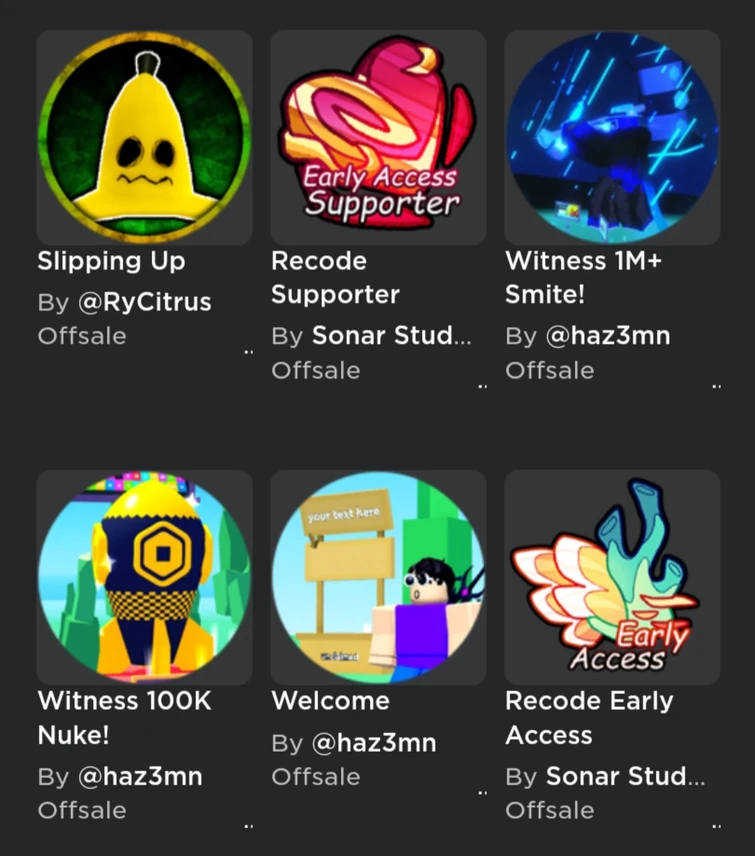Image resolution: width=755 pixels, height=856 pixels.
Task: Open more options for Welcome item
Action: (482, 792)
